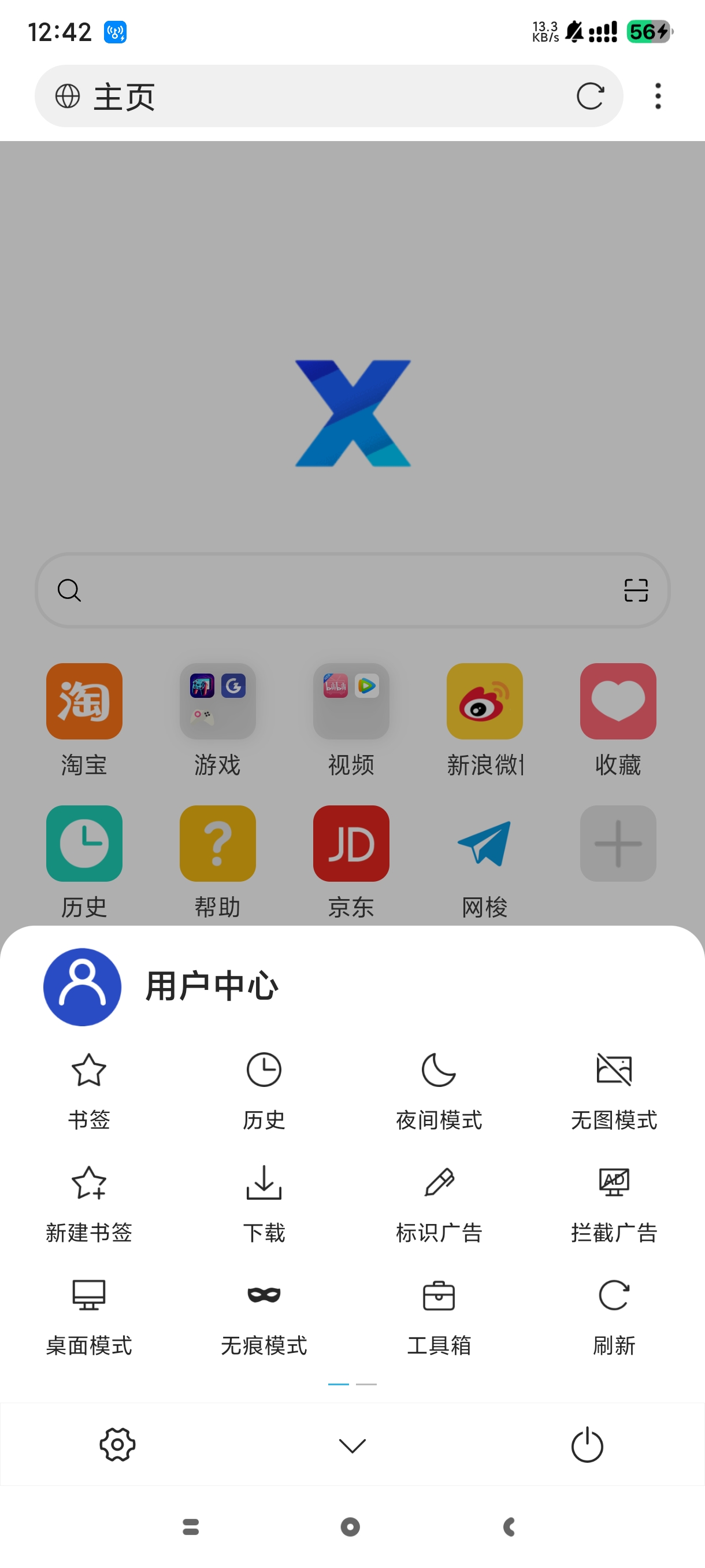Tap 新建书签 to add a bookmark
Viewport: 705px width, 1568px height.
point(89,1202)
